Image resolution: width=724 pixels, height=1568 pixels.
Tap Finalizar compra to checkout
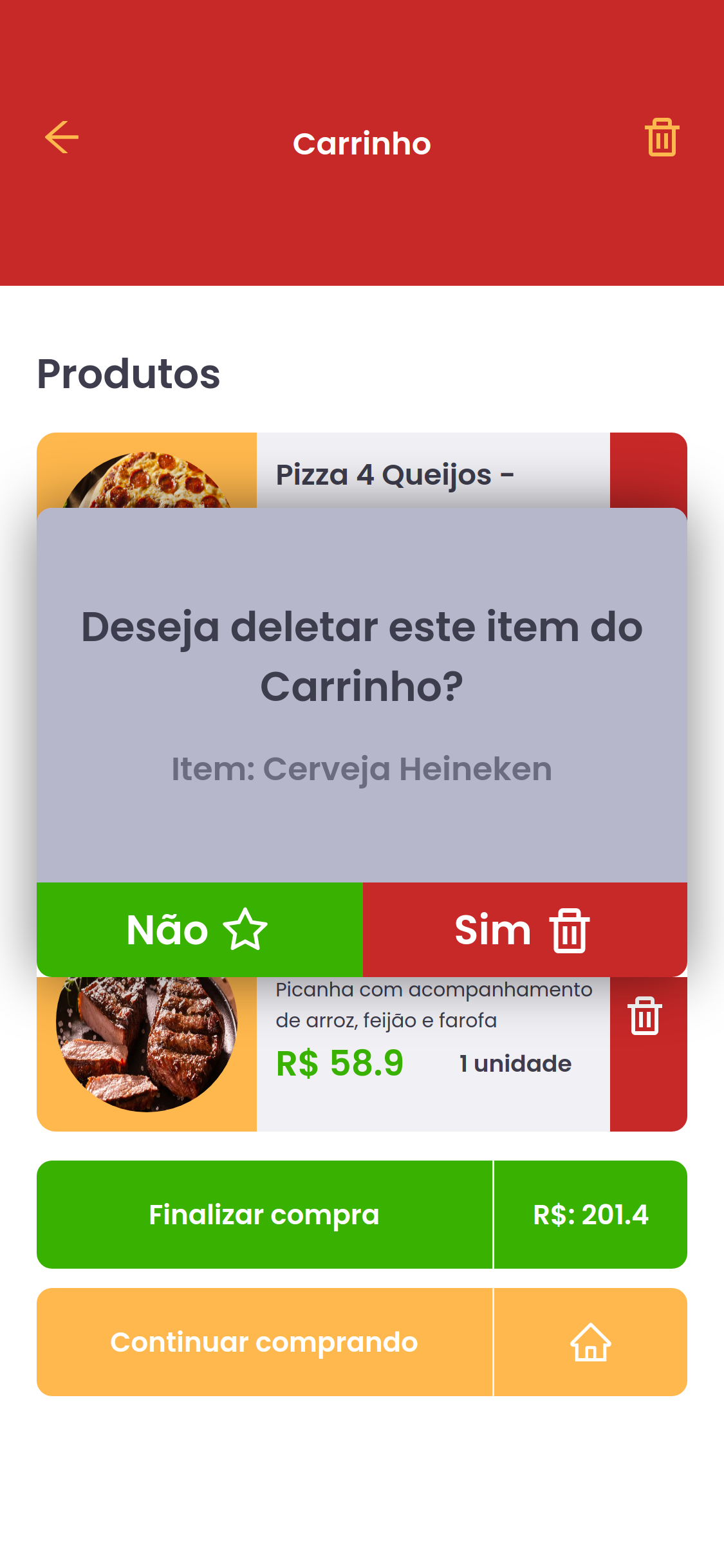tap(264, 1214)
